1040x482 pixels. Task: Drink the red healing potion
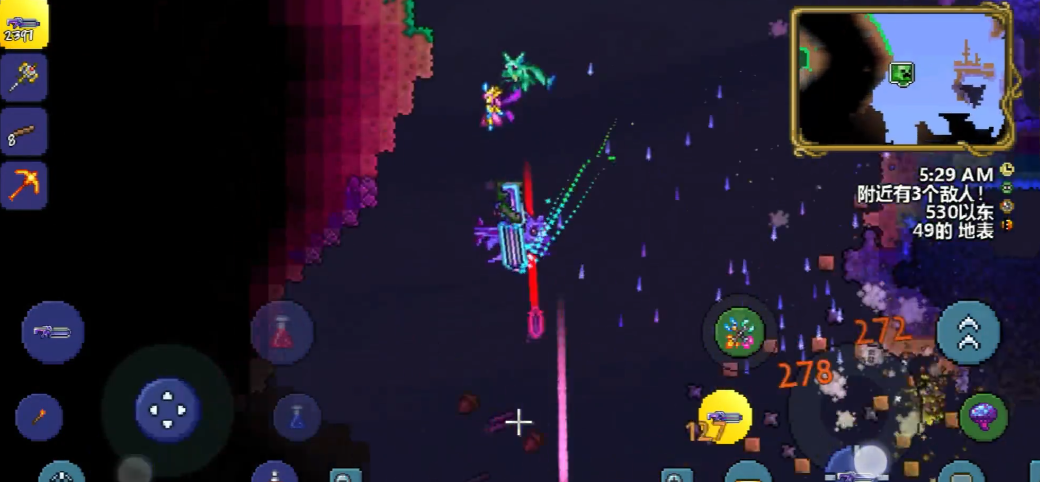coord(282,332)
